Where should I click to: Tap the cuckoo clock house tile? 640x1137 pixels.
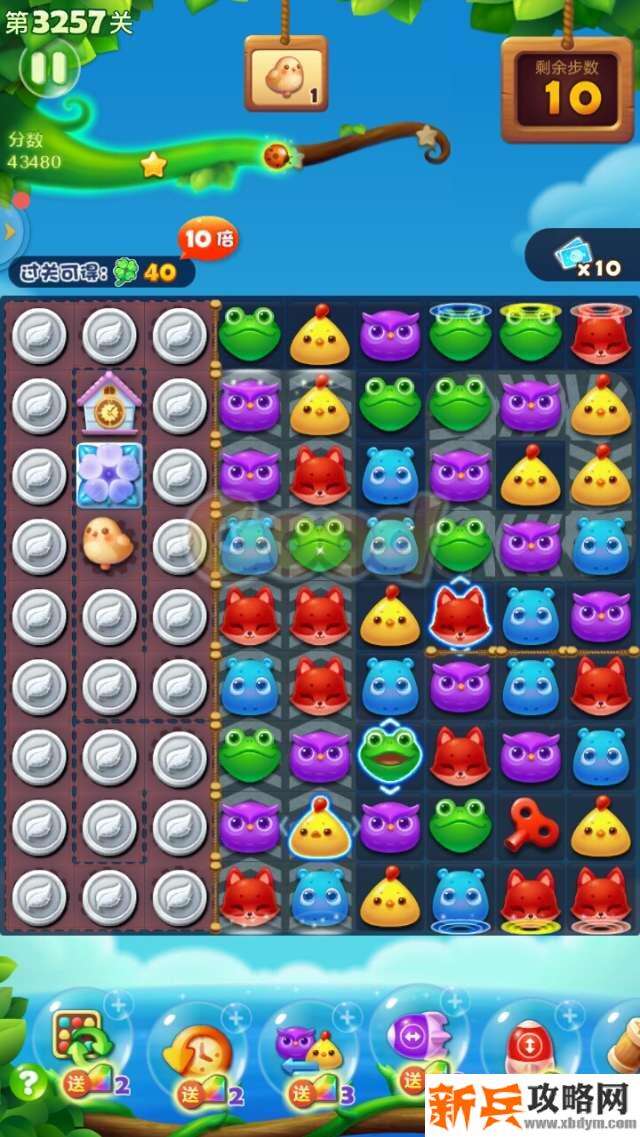[x=109, y=402]
